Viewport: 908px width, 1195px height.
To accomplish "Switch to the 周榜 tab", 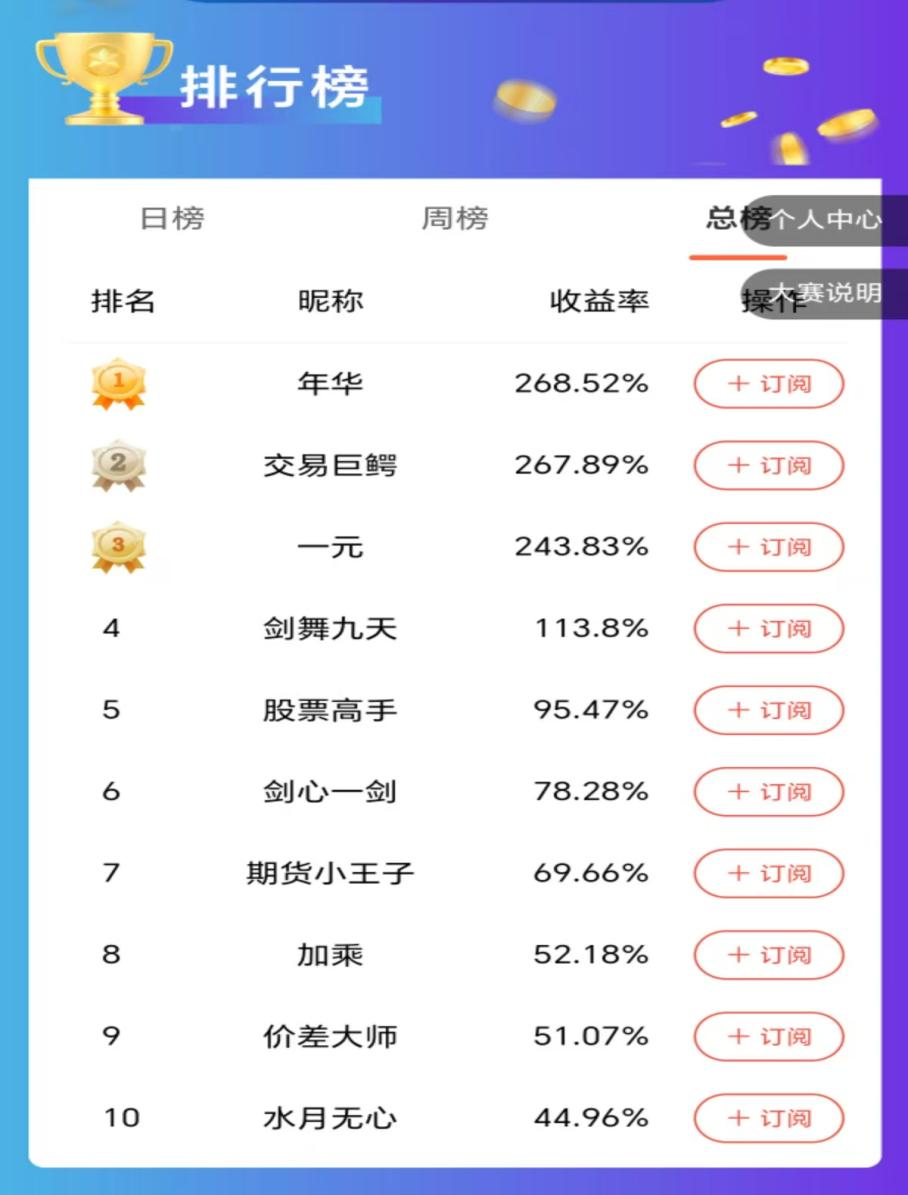I will (455, 218).
